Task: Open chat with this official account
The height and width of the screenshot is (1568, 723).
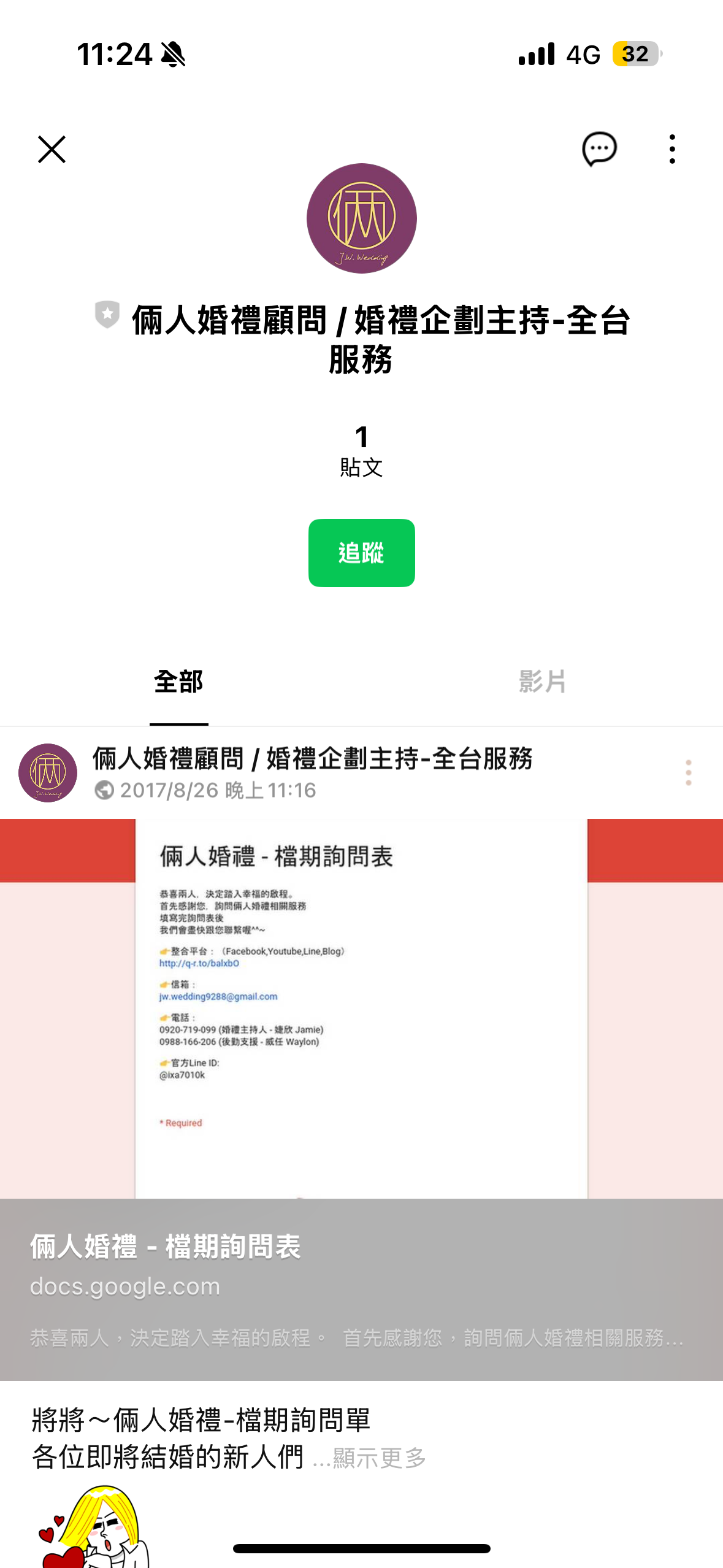Action: (x=599, y=149)
